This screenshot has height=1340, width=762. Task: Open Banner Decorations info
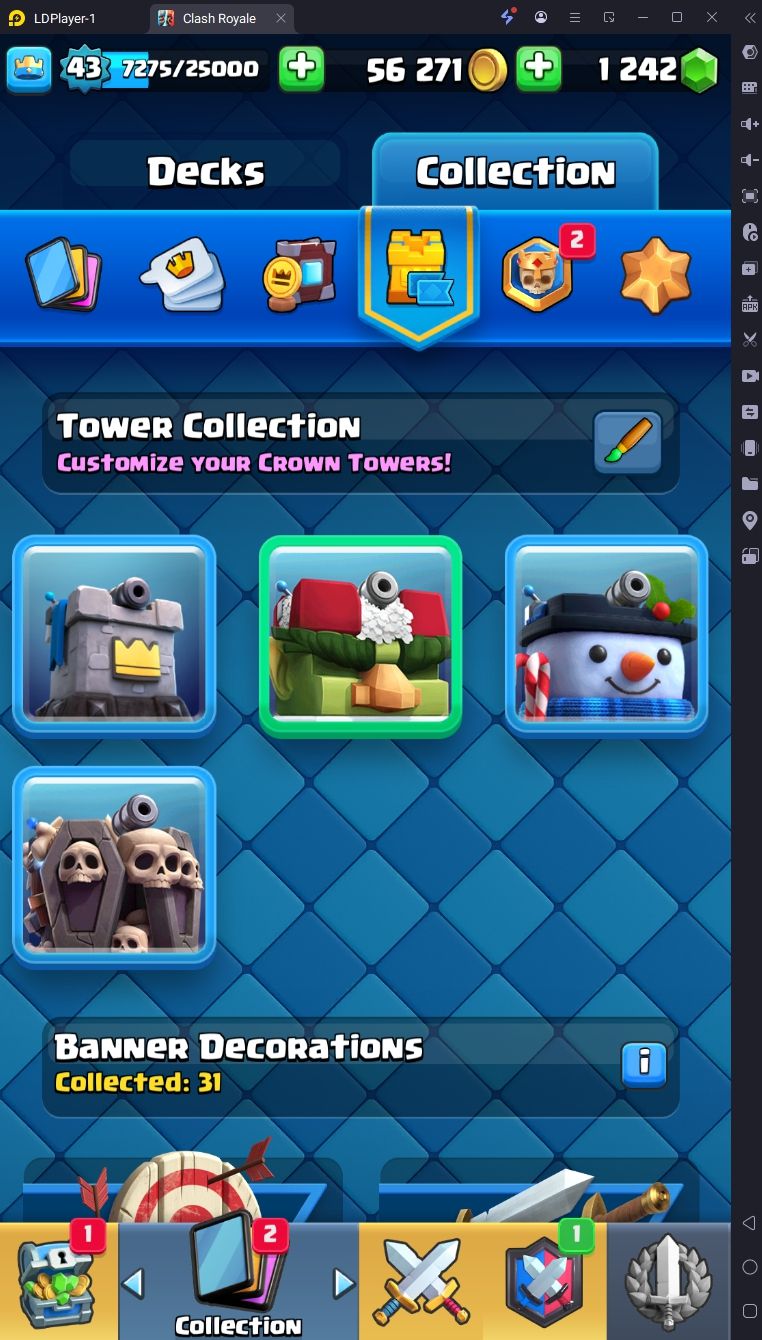(643, 1064)
